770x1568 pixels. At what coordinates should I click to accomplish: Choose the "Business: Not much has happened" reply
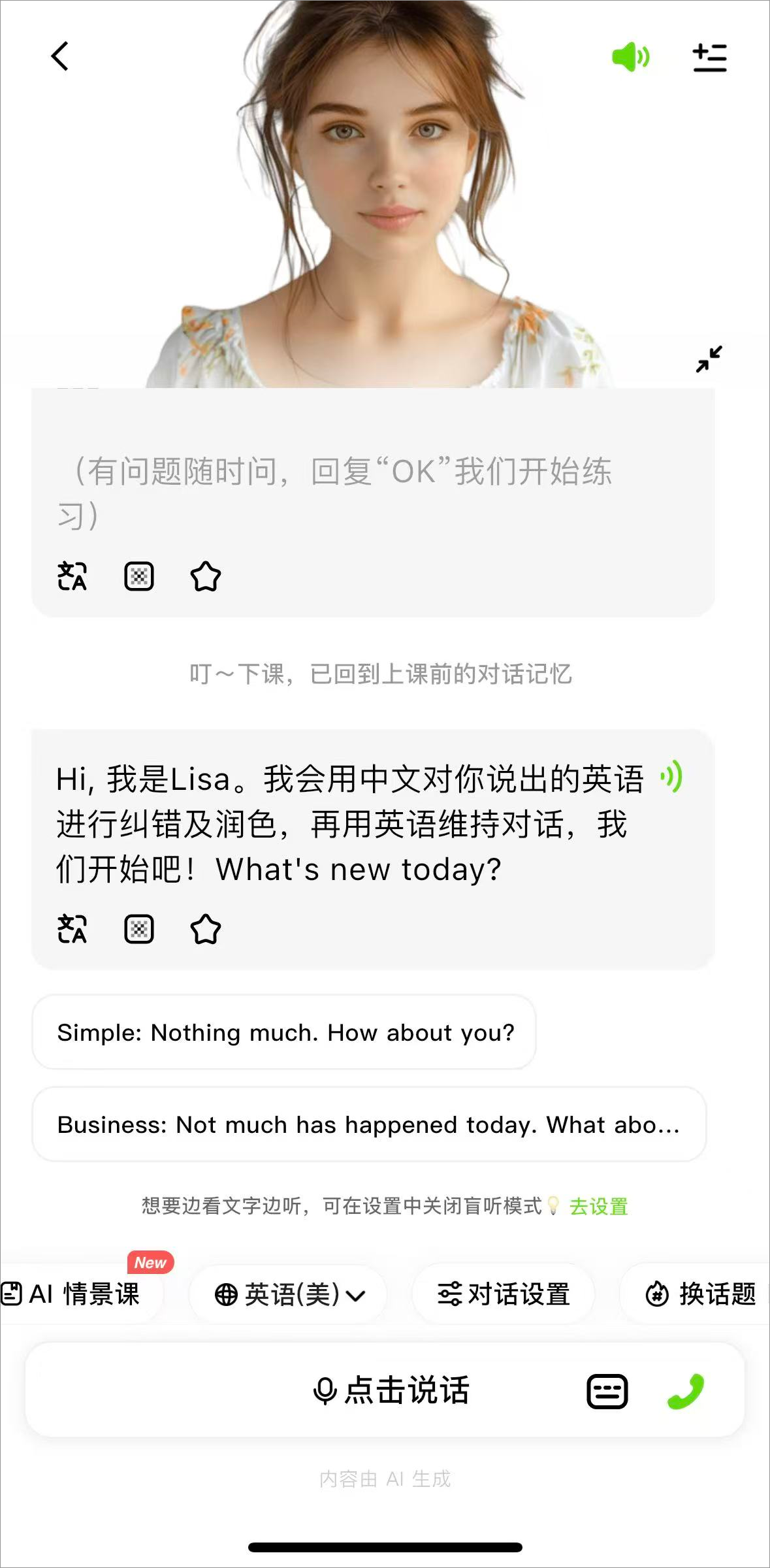[369, 1124]
